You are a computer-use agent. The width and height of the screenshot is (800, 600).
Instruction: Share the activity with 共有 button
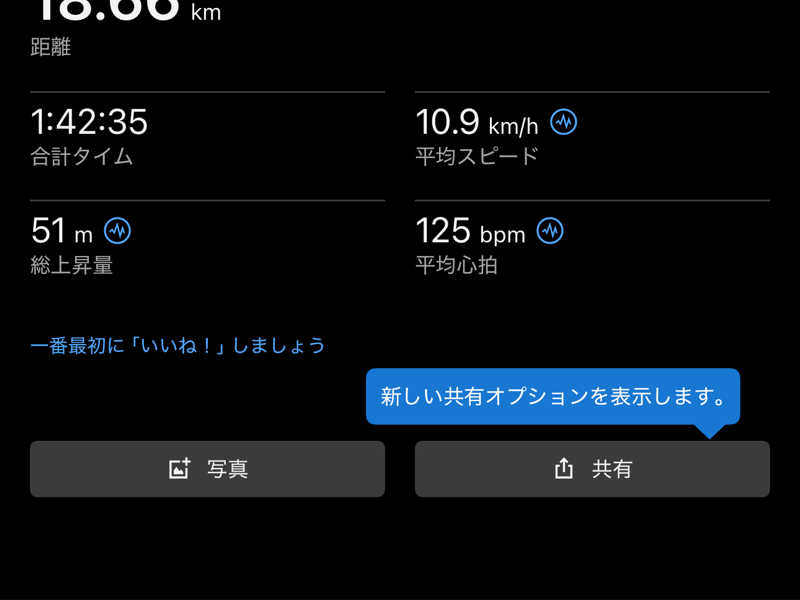pyautogui.click(x=592, y=469)
